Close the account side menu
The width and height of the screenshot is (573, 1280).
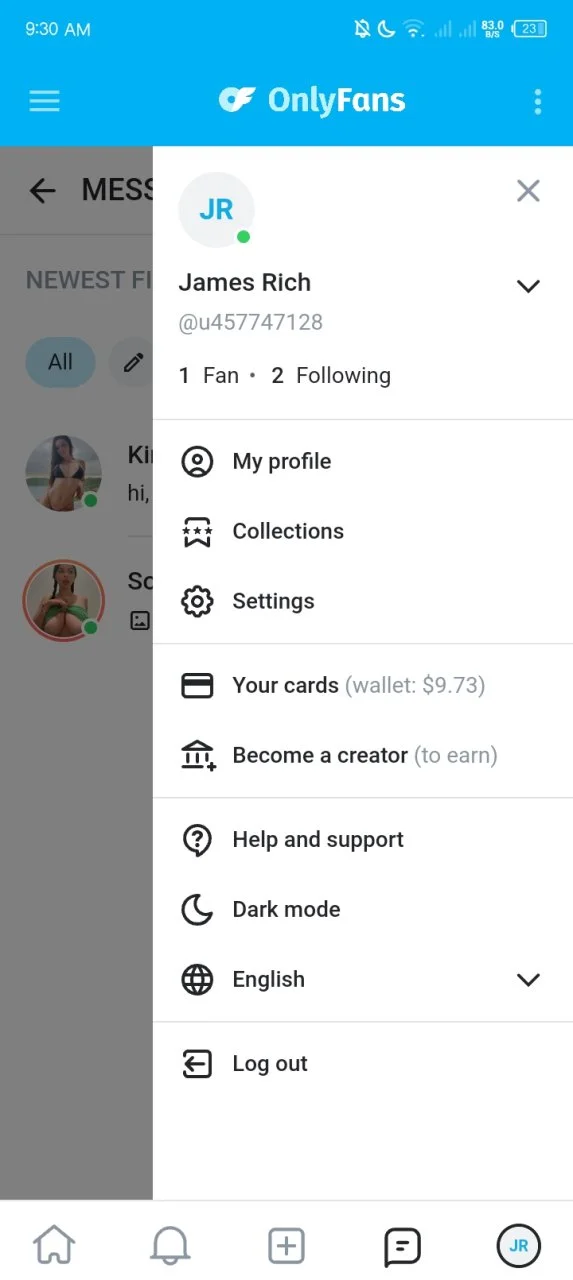tap(528, 191)
